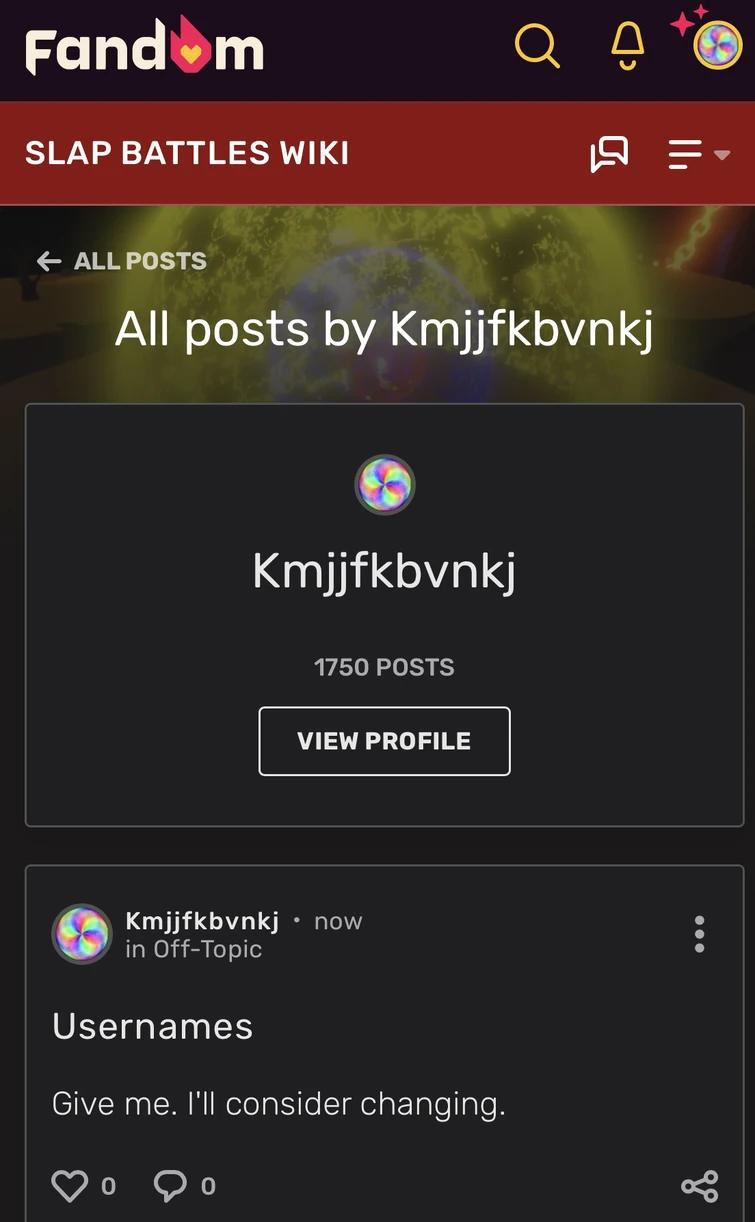Open the user avatar menu in header
The height and width of the screenshot is (1222, 755).
point(717,45)
